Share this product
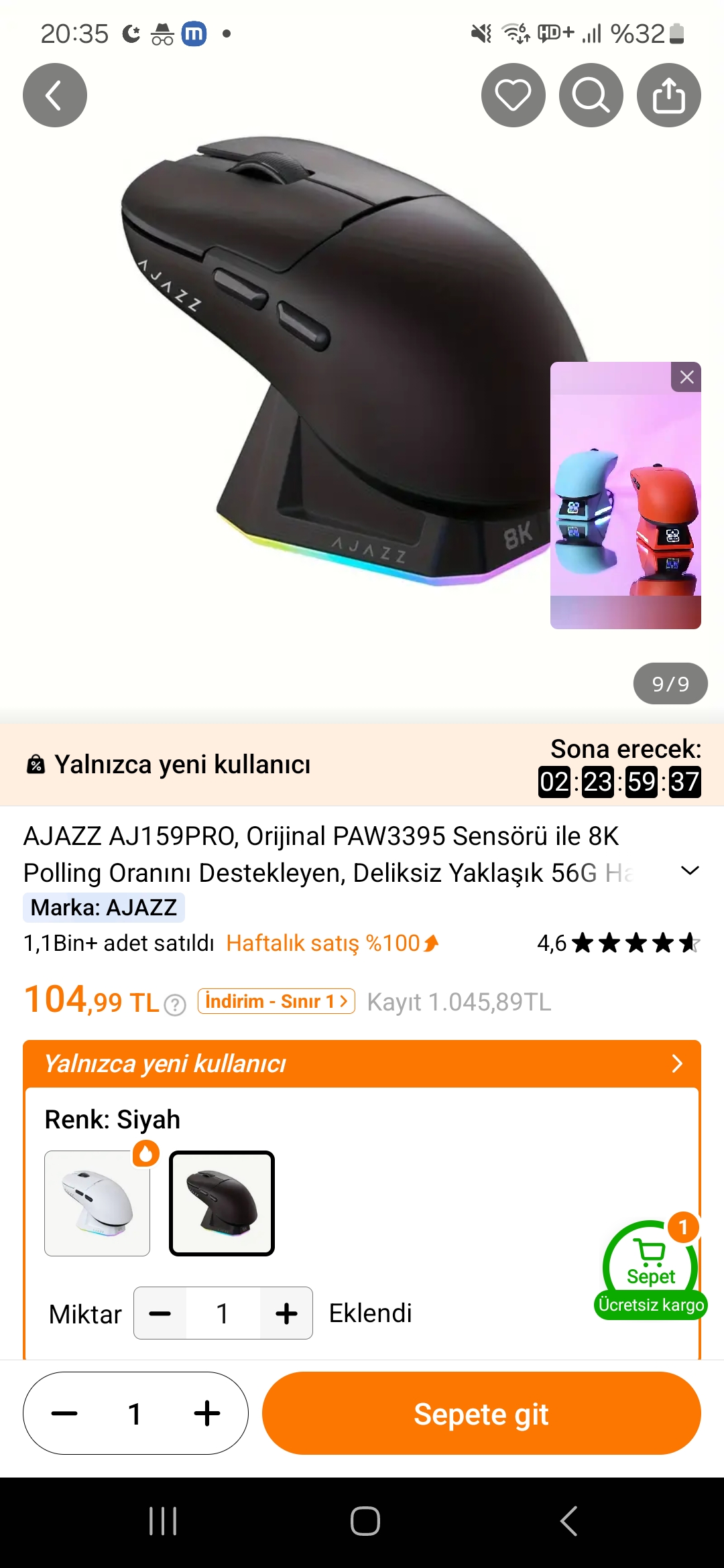This screenshot has width=724, height=1568. (668, 95)
